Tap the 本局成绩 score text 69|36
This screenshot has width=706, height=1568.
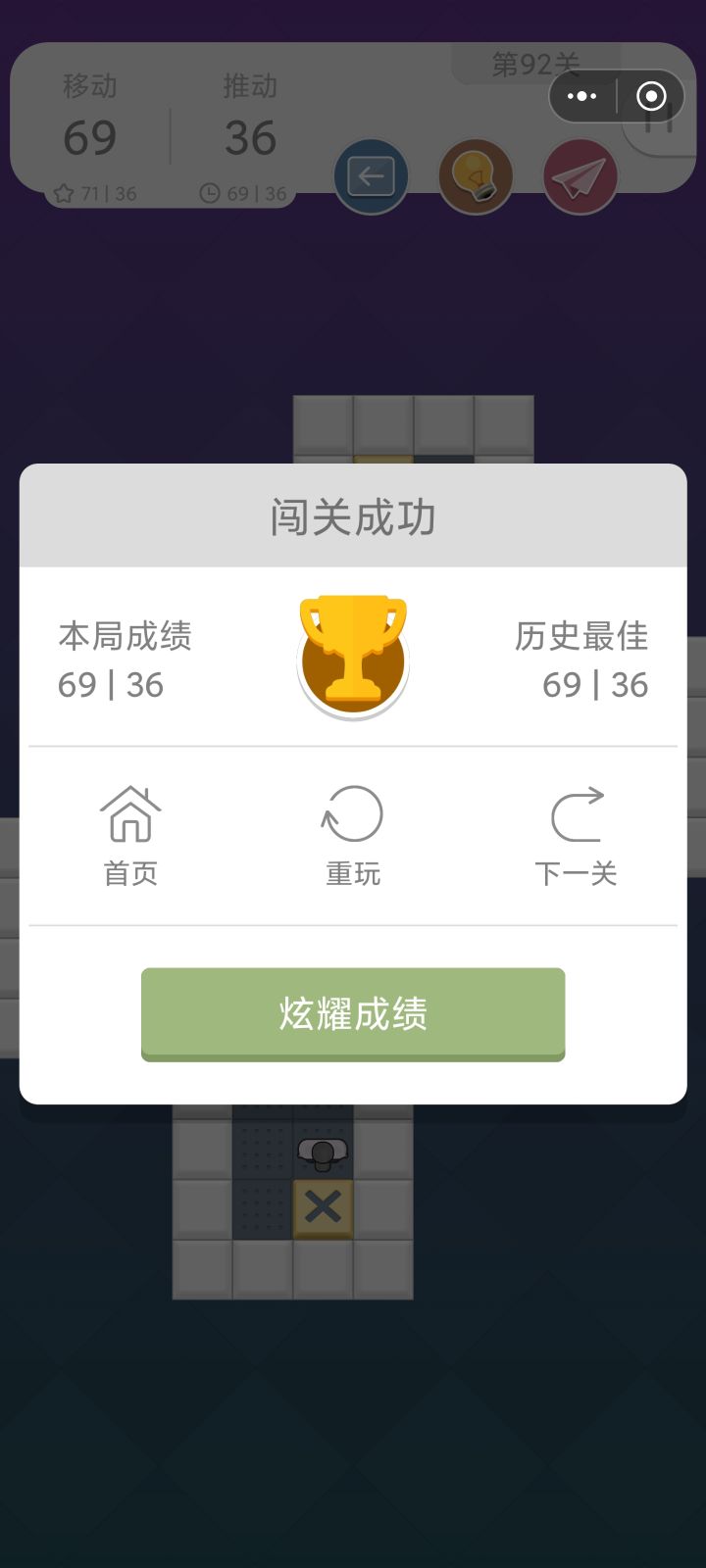point(111,685)
